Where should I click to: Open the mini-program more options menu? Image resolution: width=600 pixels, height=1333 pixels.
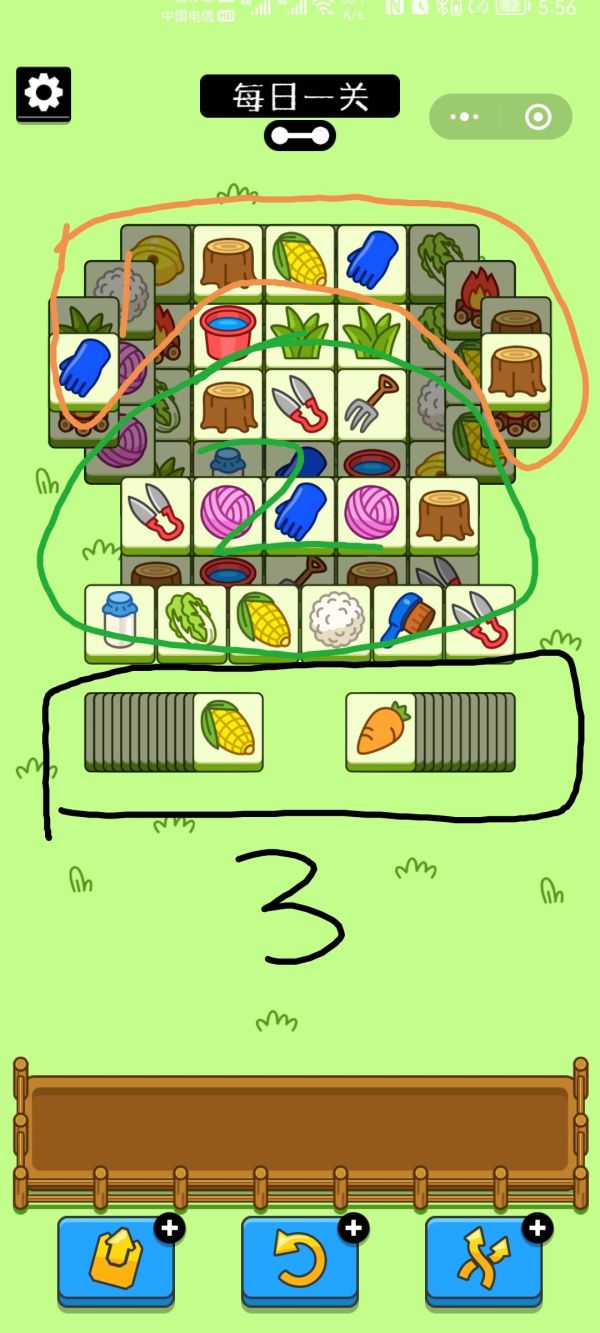(x=465, y=117)
